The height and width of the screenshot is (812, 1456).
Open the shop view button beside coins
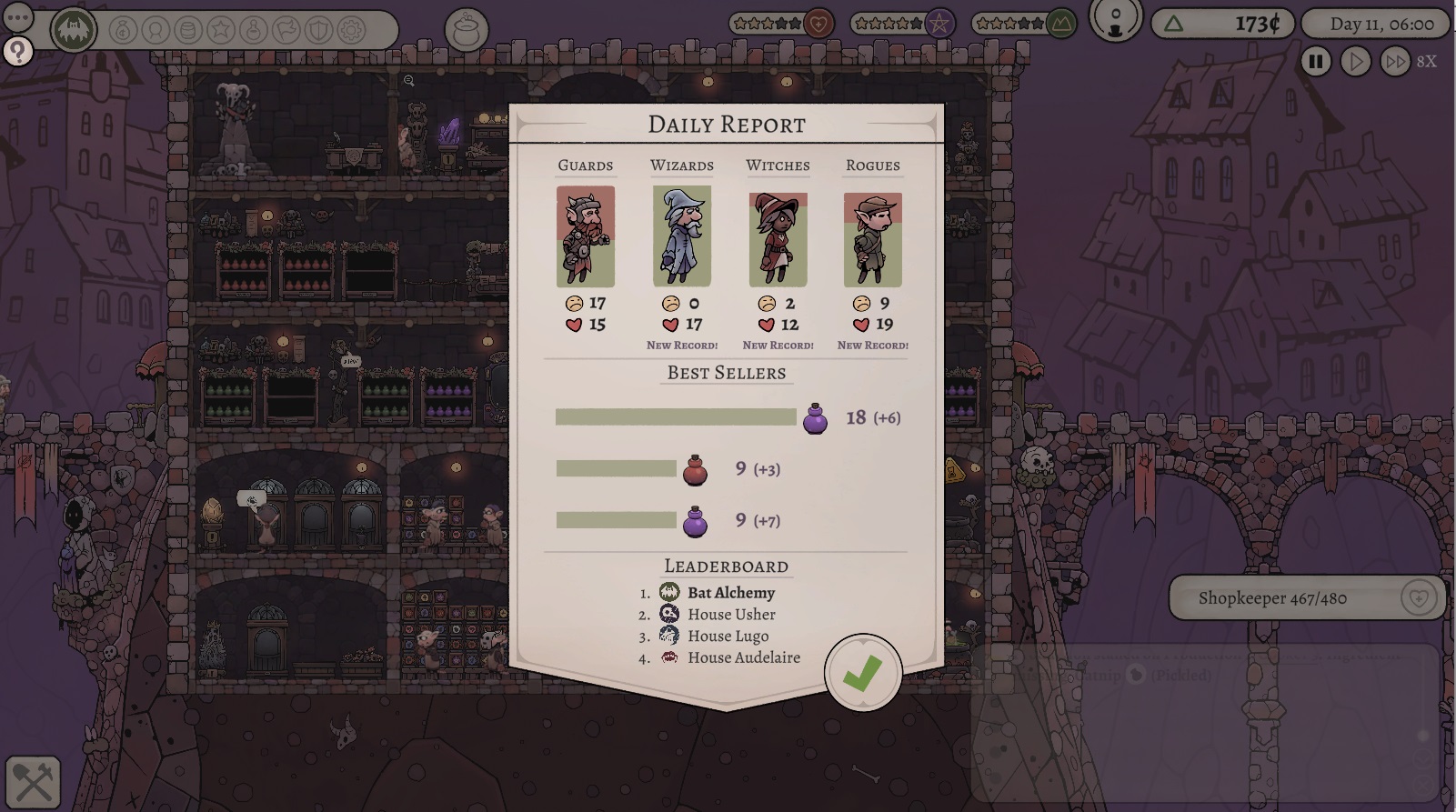pos(1115,21)
